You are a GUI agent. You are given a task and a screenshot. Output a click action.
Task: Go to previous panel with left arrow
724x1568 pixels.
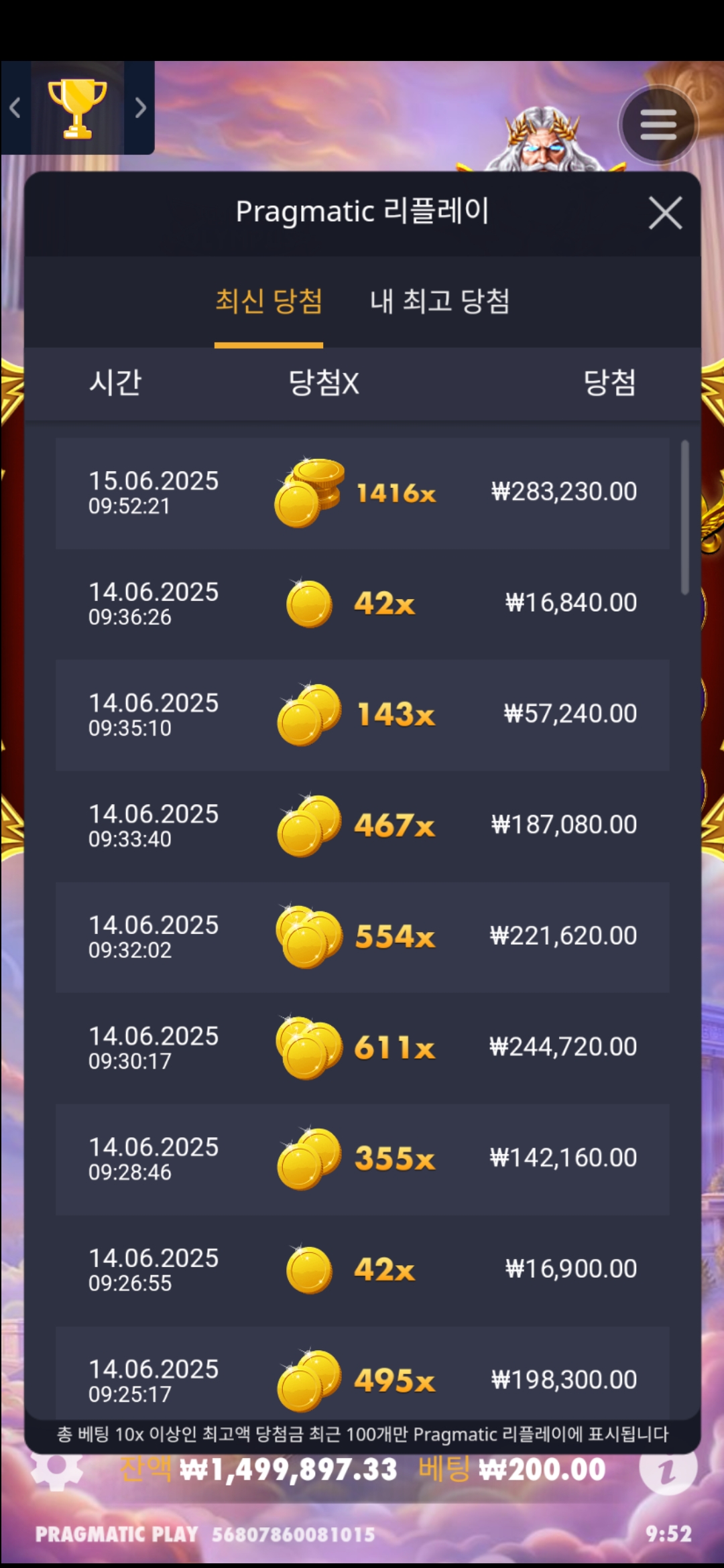[15, 108]
